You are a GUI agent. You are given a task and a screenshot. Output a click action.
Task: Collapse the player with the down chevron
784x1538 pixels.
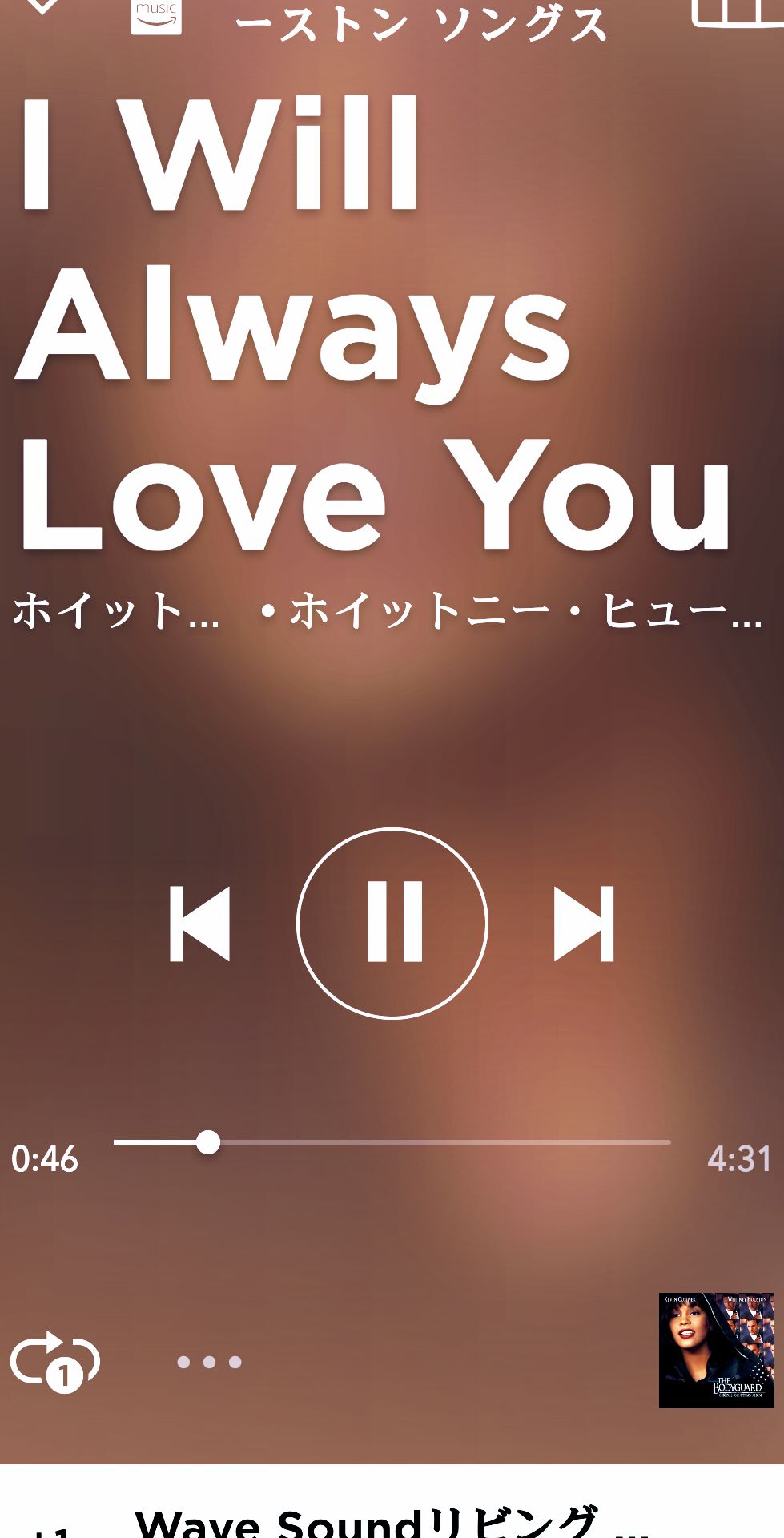click(x=40, y=6)
